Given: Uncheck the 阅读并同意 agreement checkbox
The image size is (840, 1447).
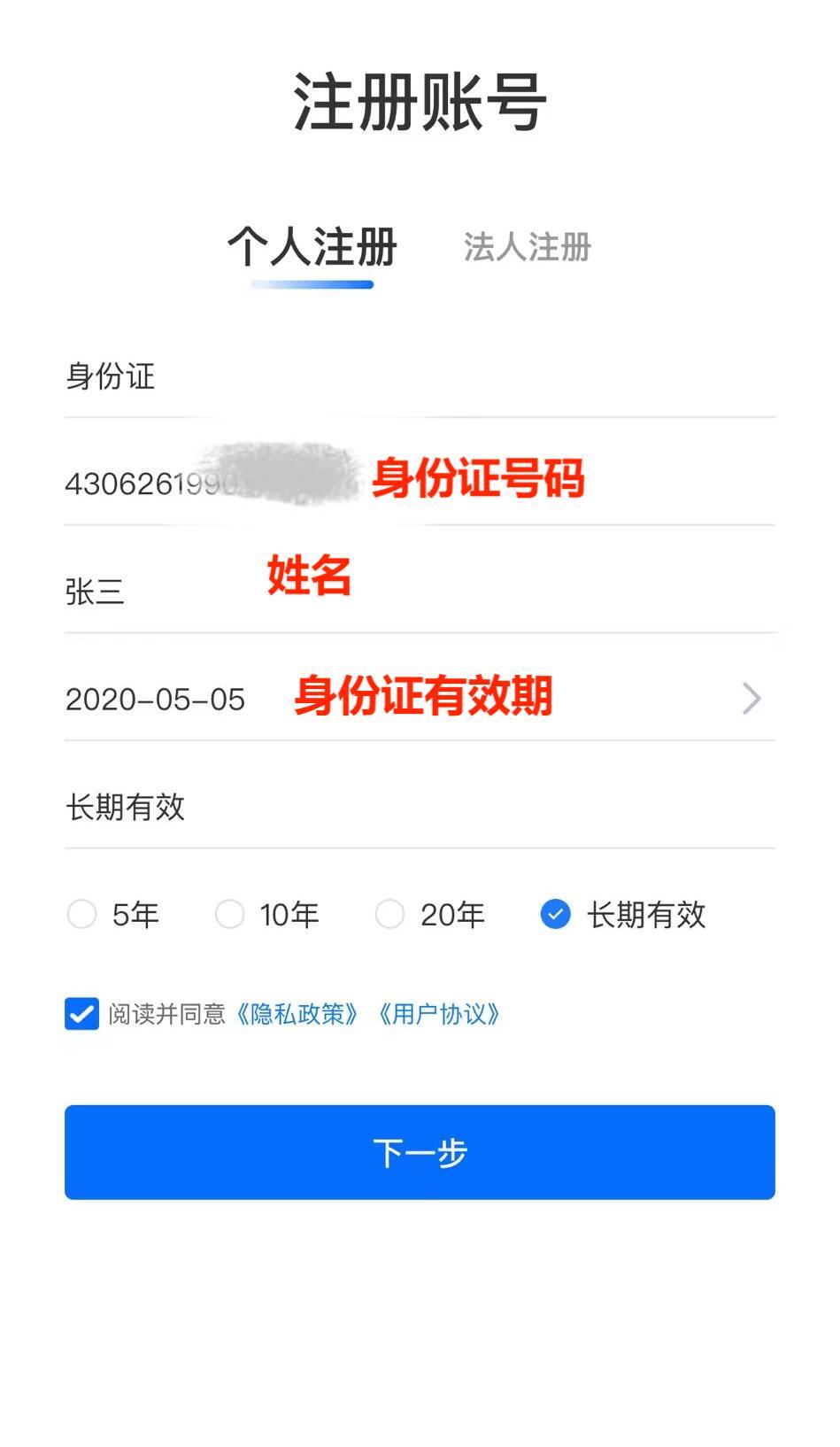Looking at the screenshot, I should (81, 1014).
